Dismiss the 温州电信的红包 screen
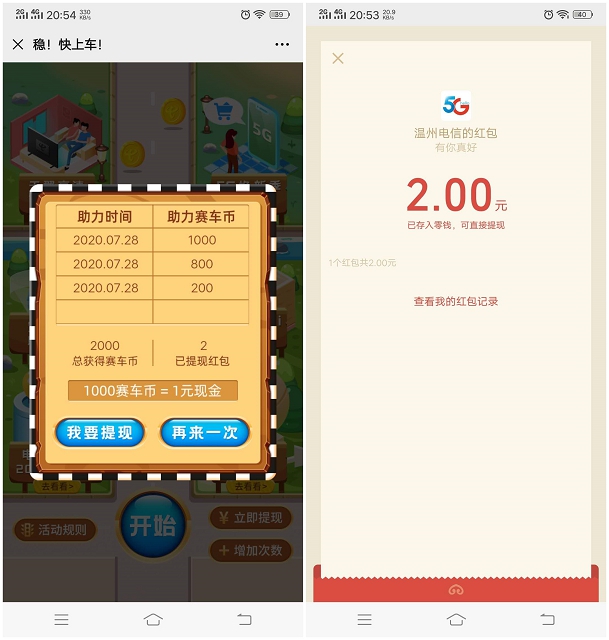609x640 pixels. 338,59
